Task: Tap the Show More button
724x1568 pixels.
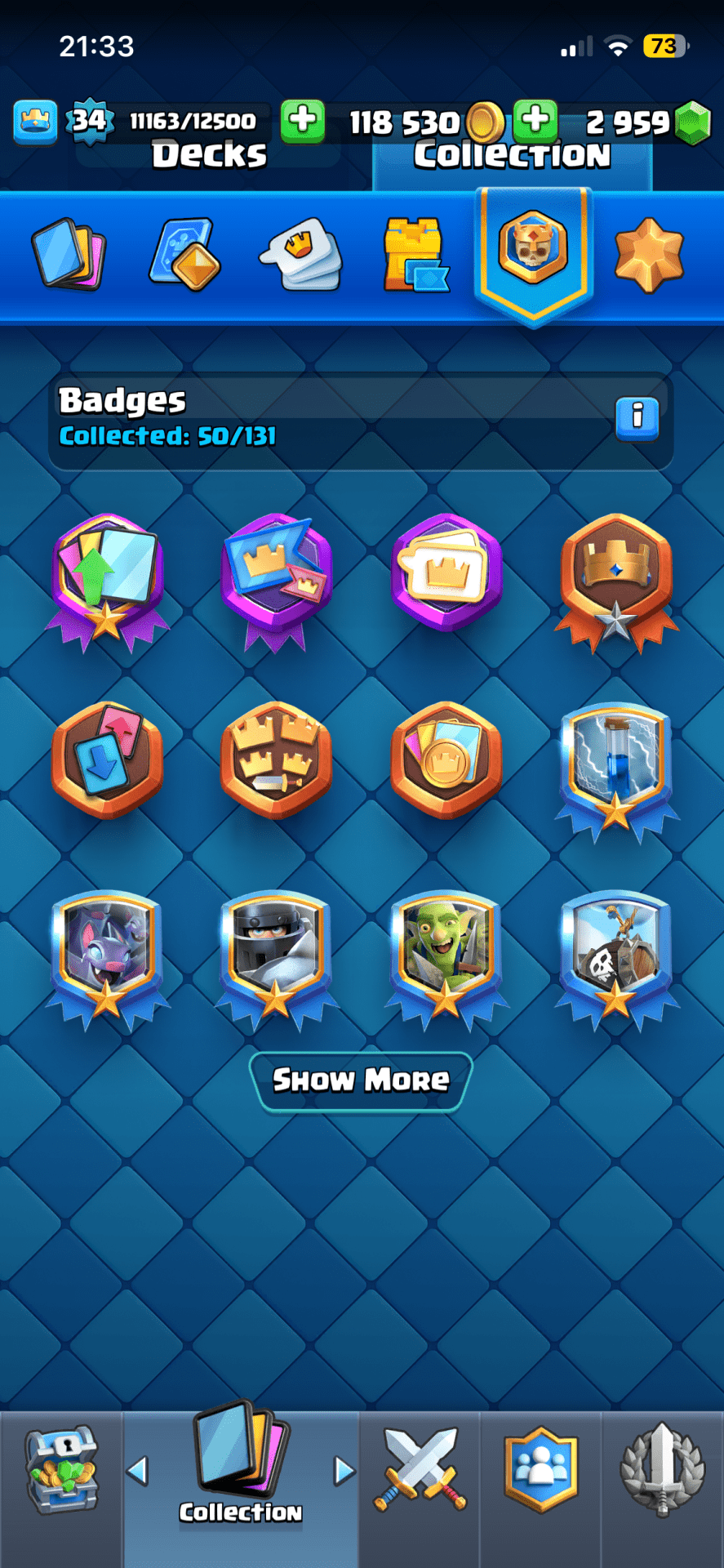Action: (x=361, y=1080)
